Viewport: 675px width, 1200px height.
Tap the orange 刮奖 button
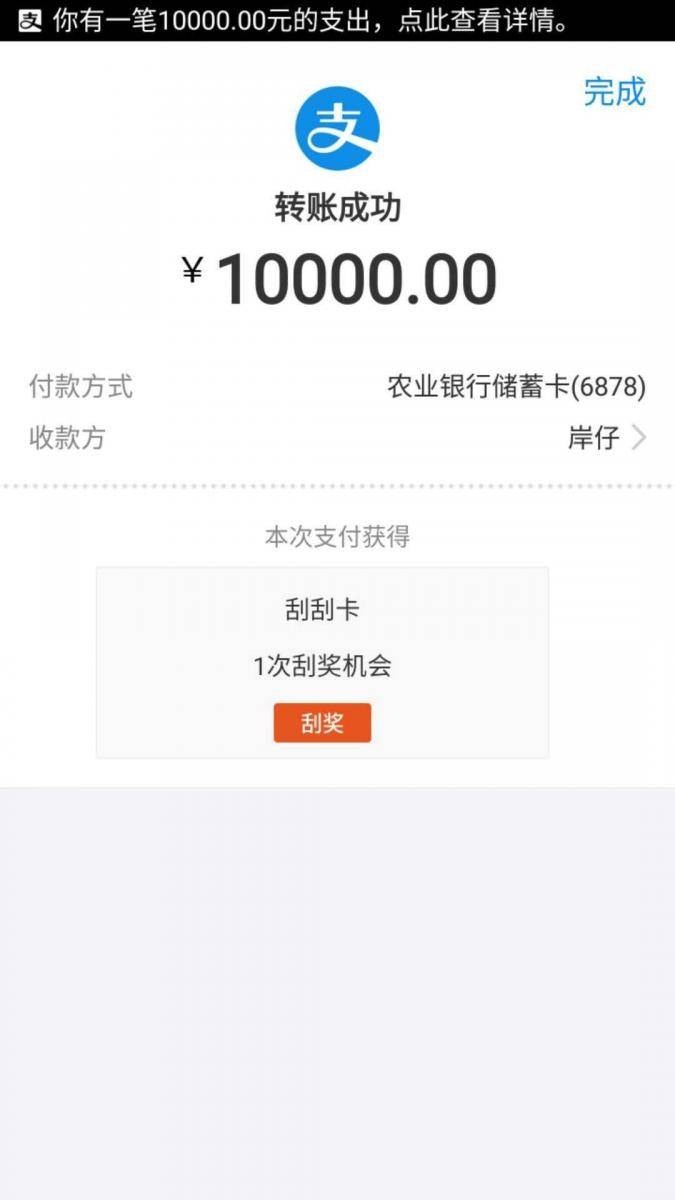point(322,723)
